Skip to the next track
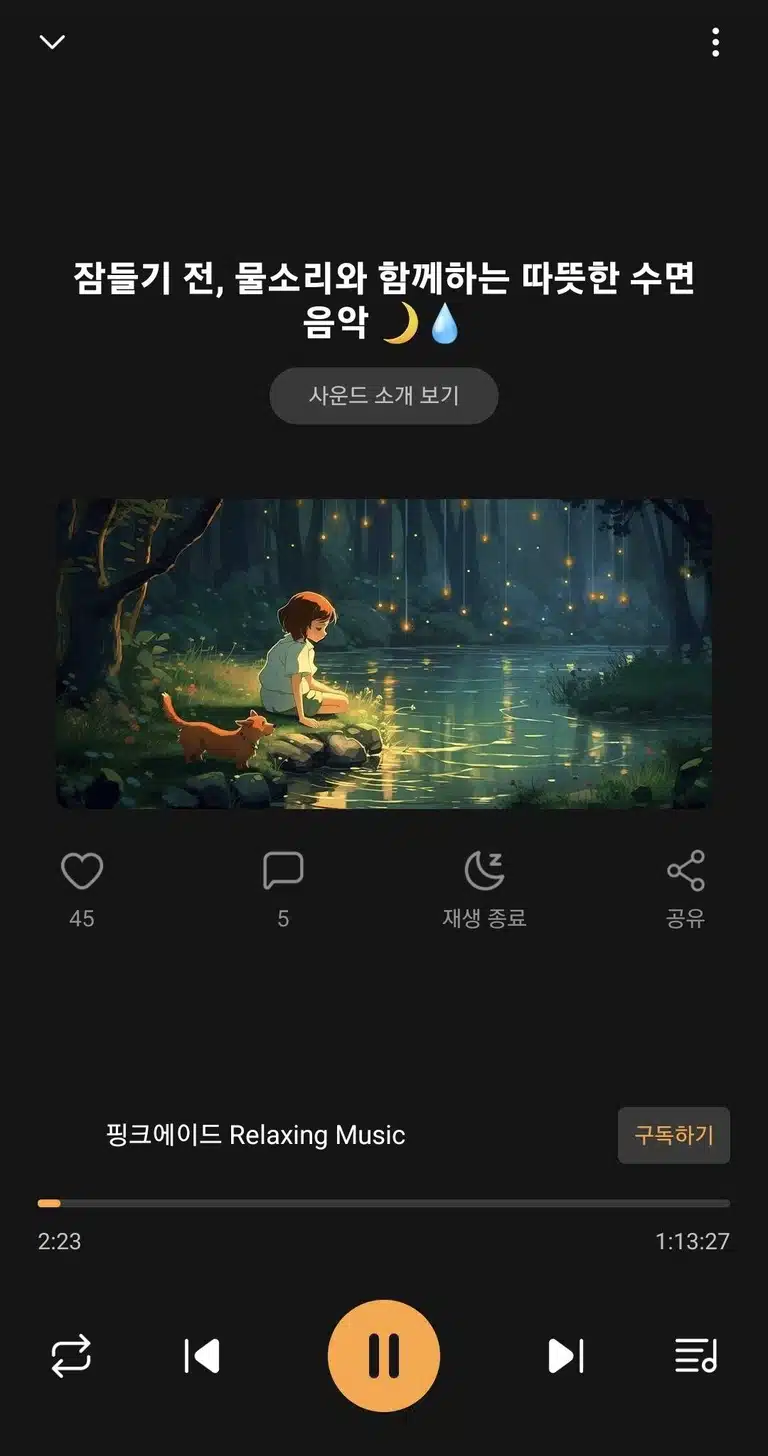The width and height of the screenshot is (768, 1456). 566,1356
